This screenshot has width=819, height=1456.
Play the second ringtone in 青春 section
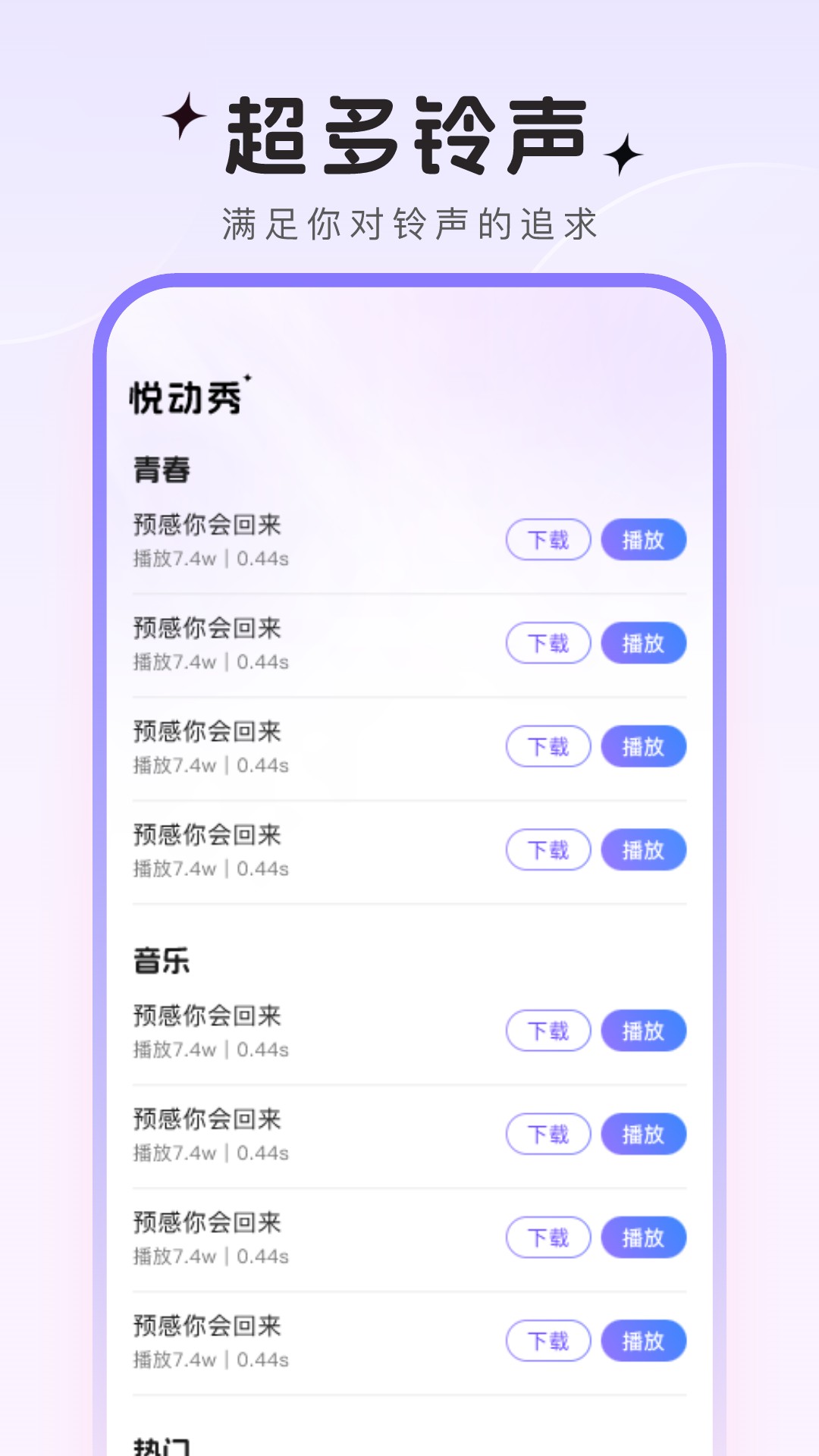644,642
